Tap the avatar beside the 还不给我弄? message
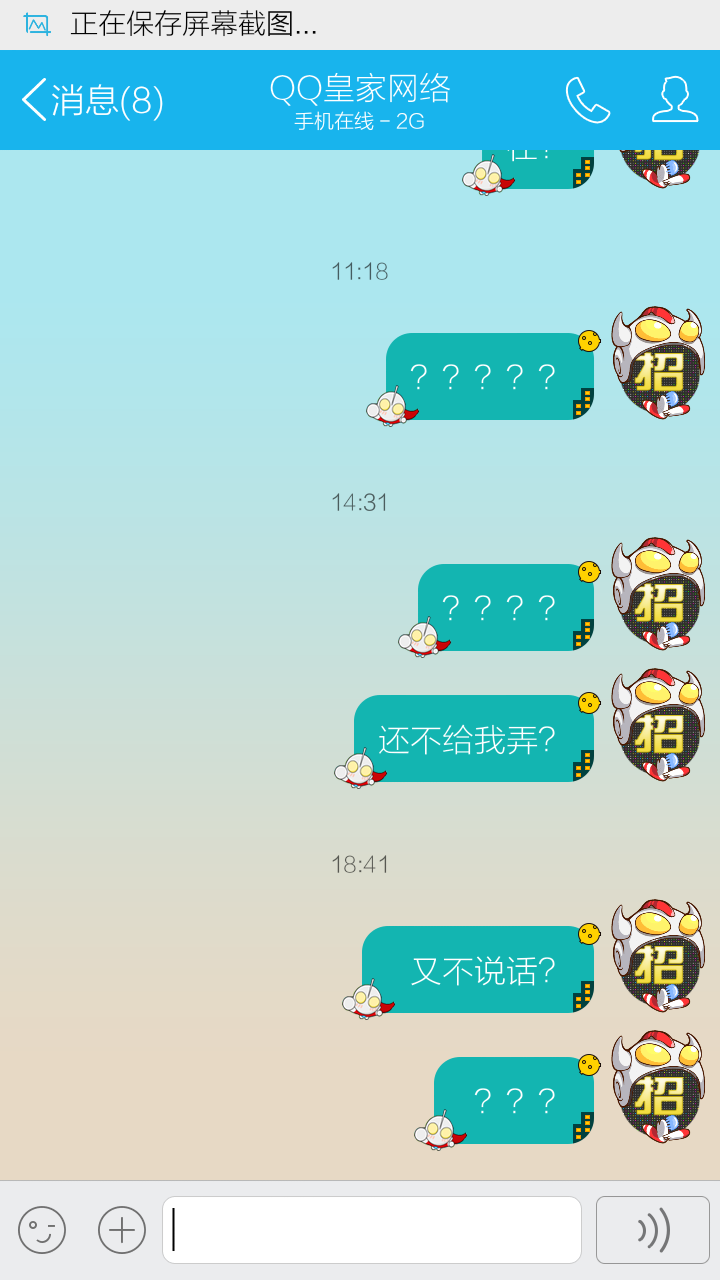The image size is (720, 1280). click(x=658, y=726)
